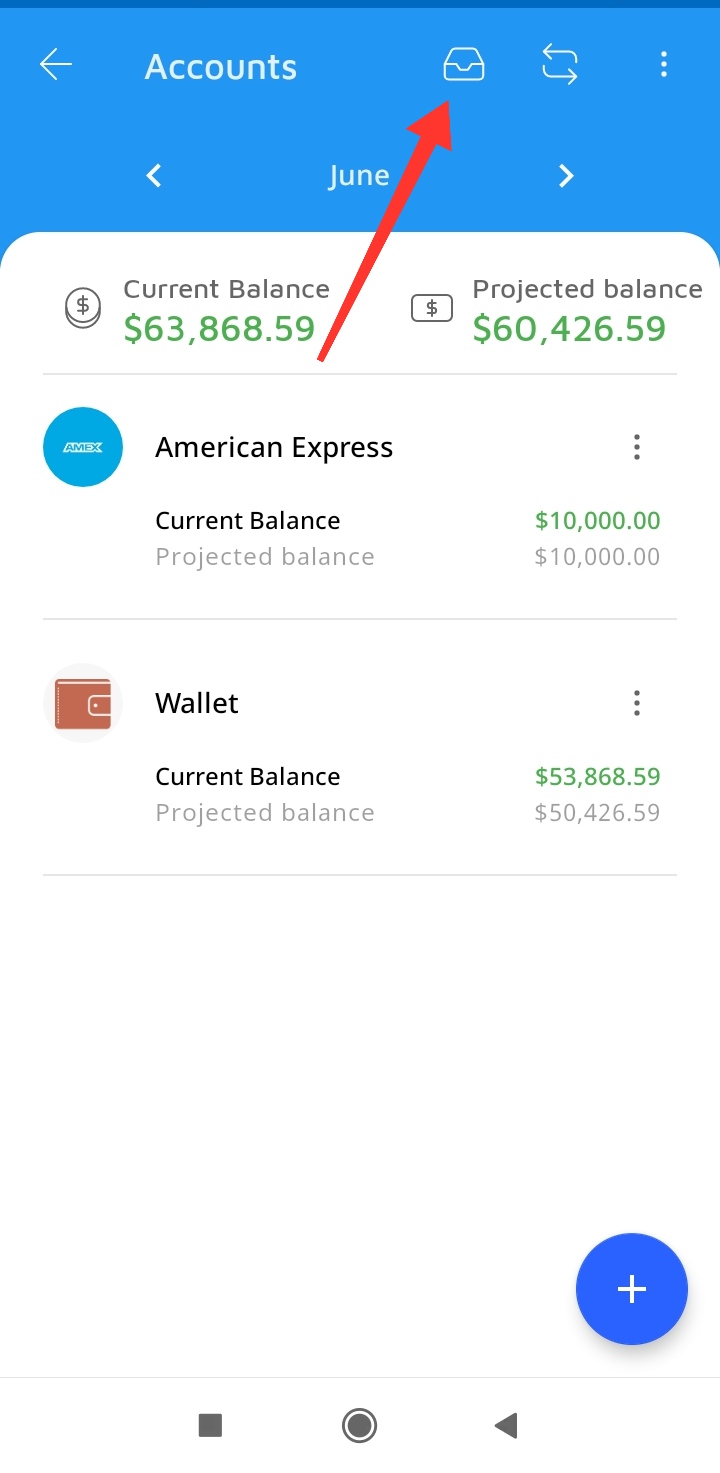Add a new account

pos(631,1289)
